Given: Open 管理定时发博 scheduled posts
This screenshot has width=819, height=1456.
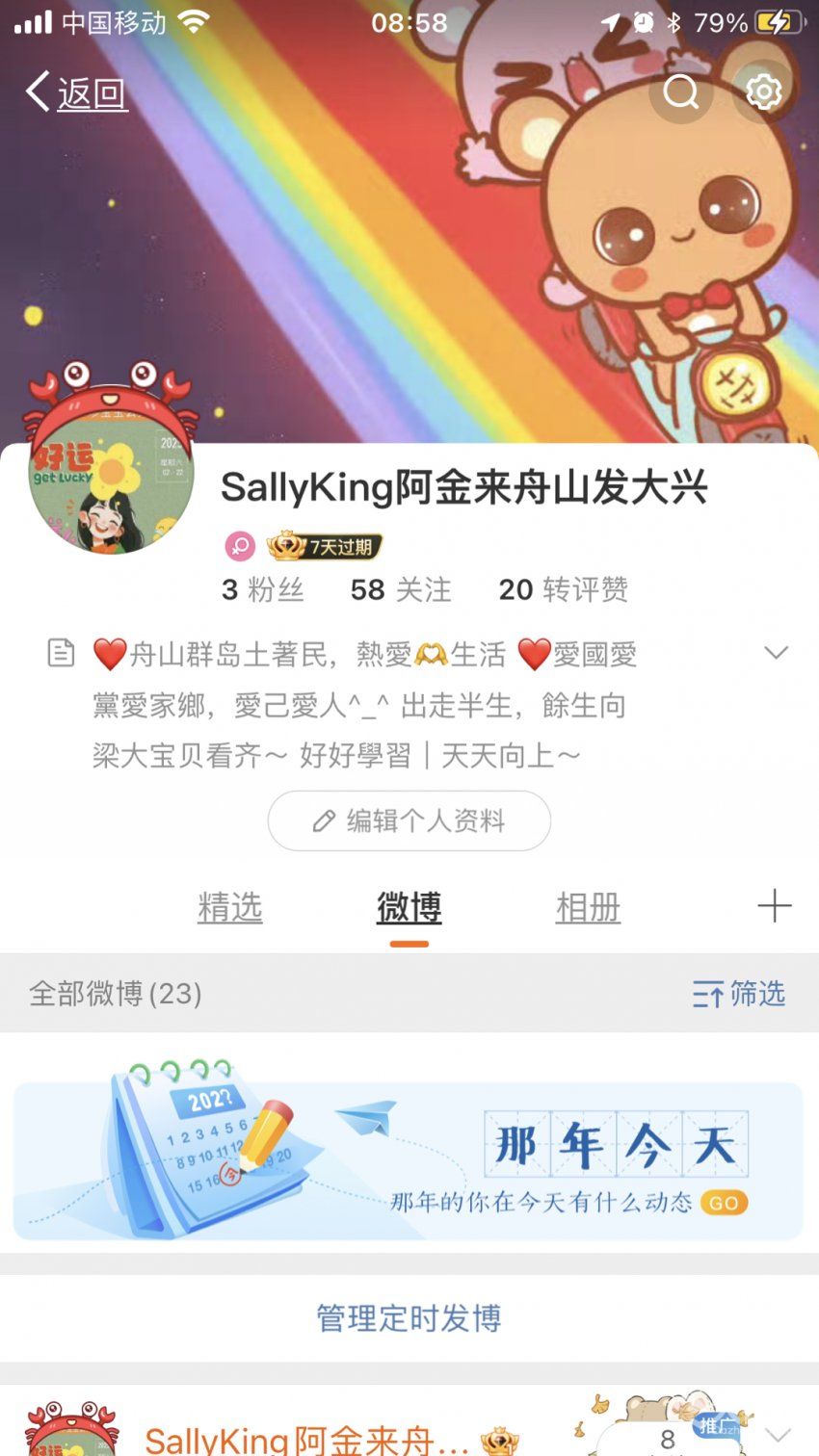Looking at the screenshot, I should (409, 1317).
